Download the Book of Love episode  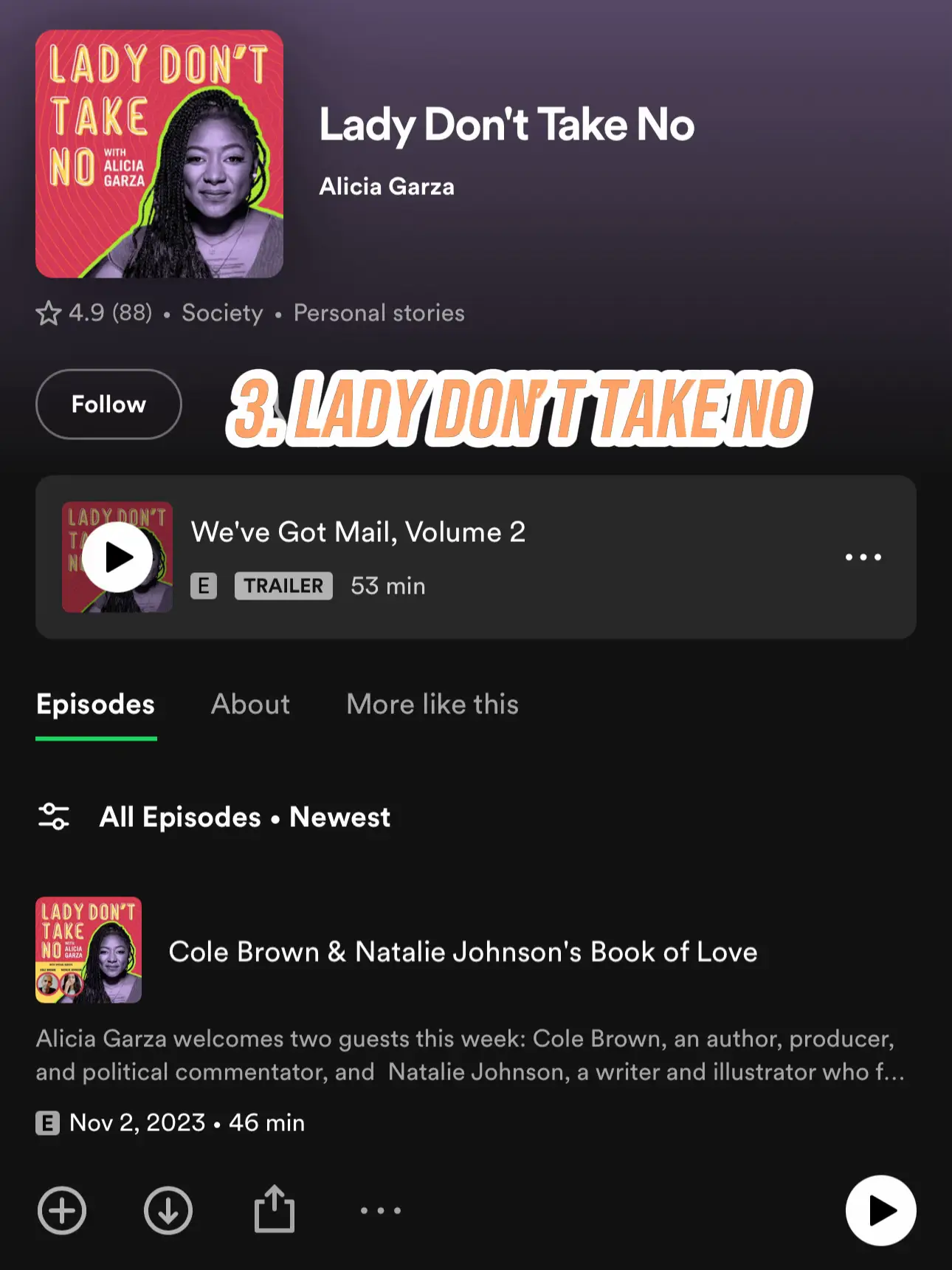pos(168,1210)
